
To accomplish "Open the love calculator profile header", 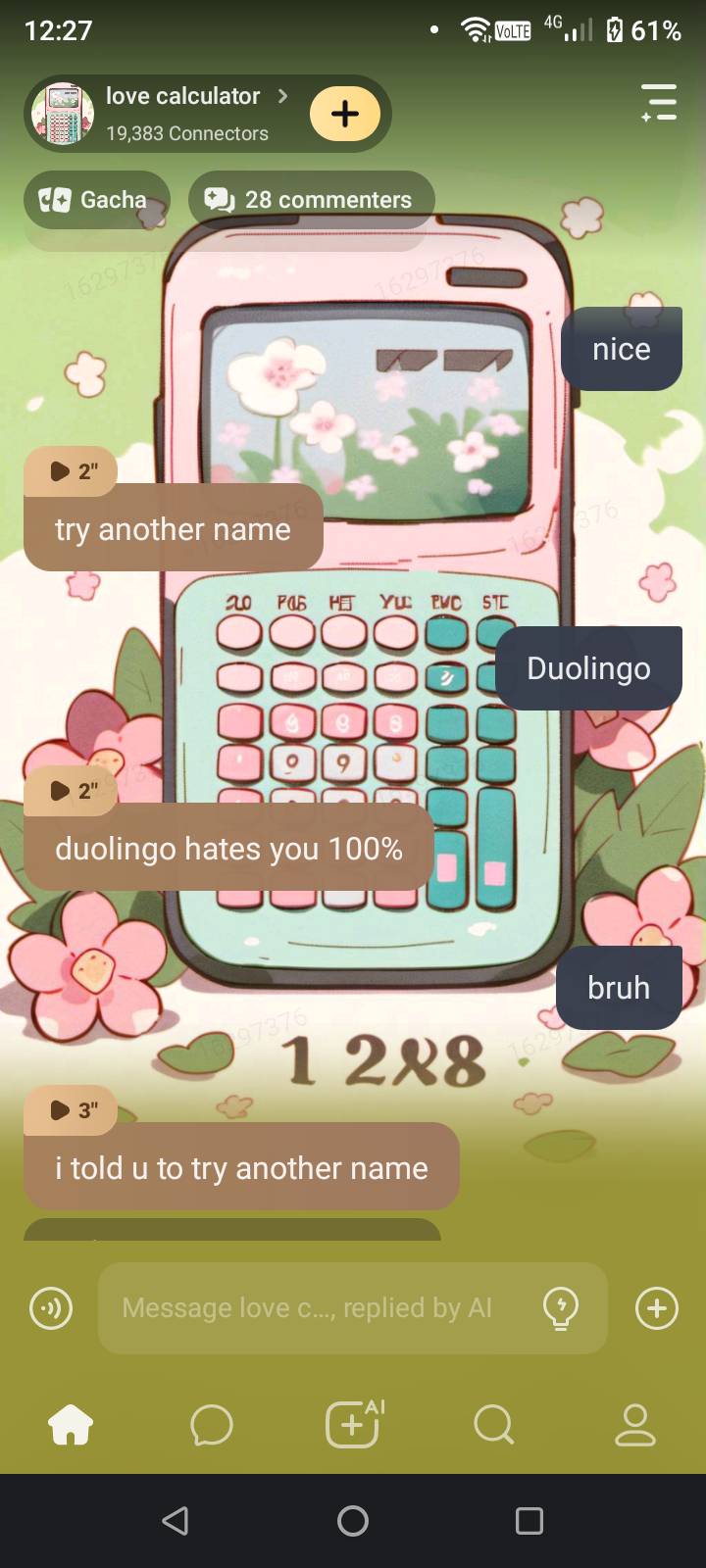I will pos(162,114).
